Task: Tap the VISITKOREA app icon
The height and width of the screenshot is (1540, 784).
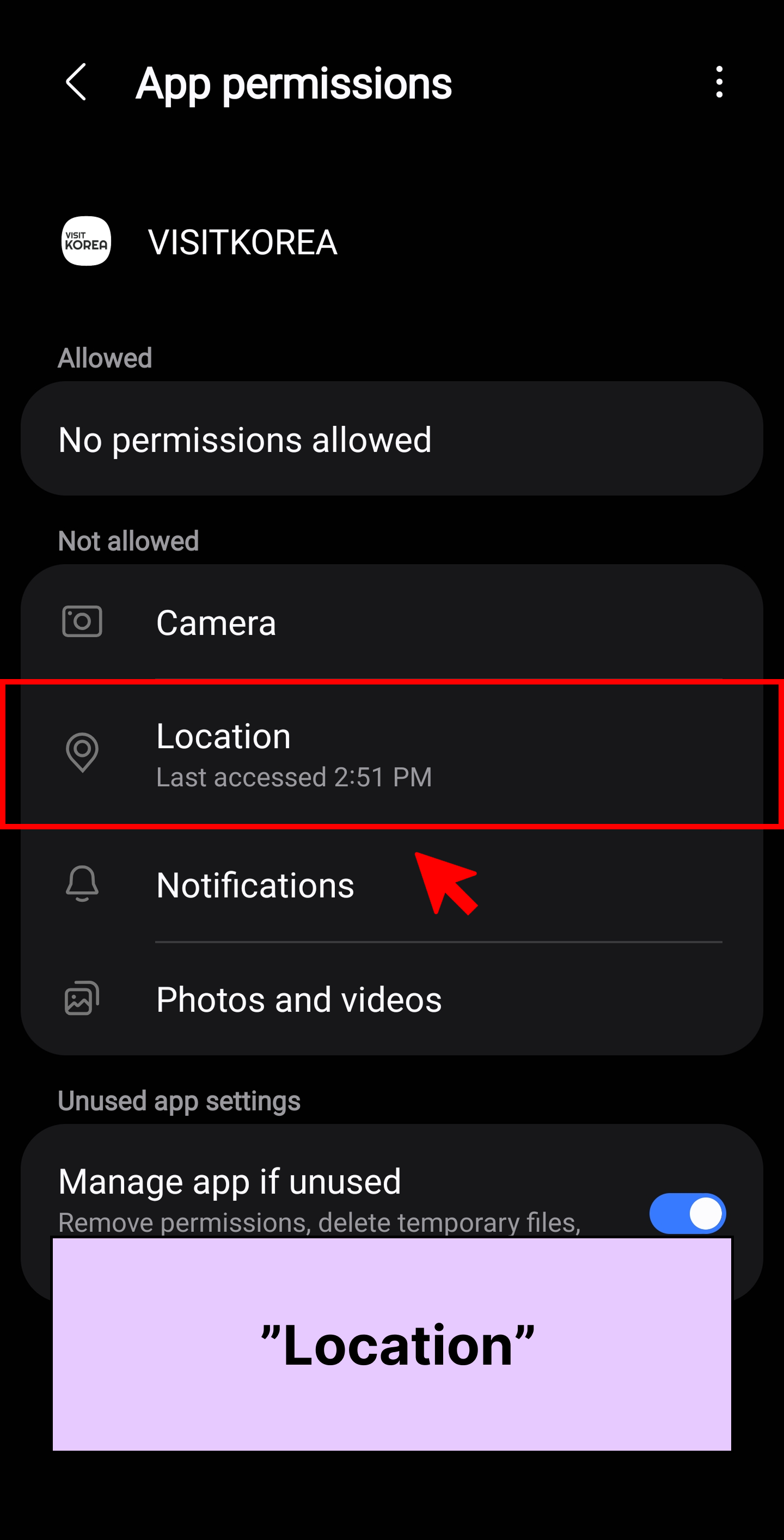Action: click(x=85, y=242)
